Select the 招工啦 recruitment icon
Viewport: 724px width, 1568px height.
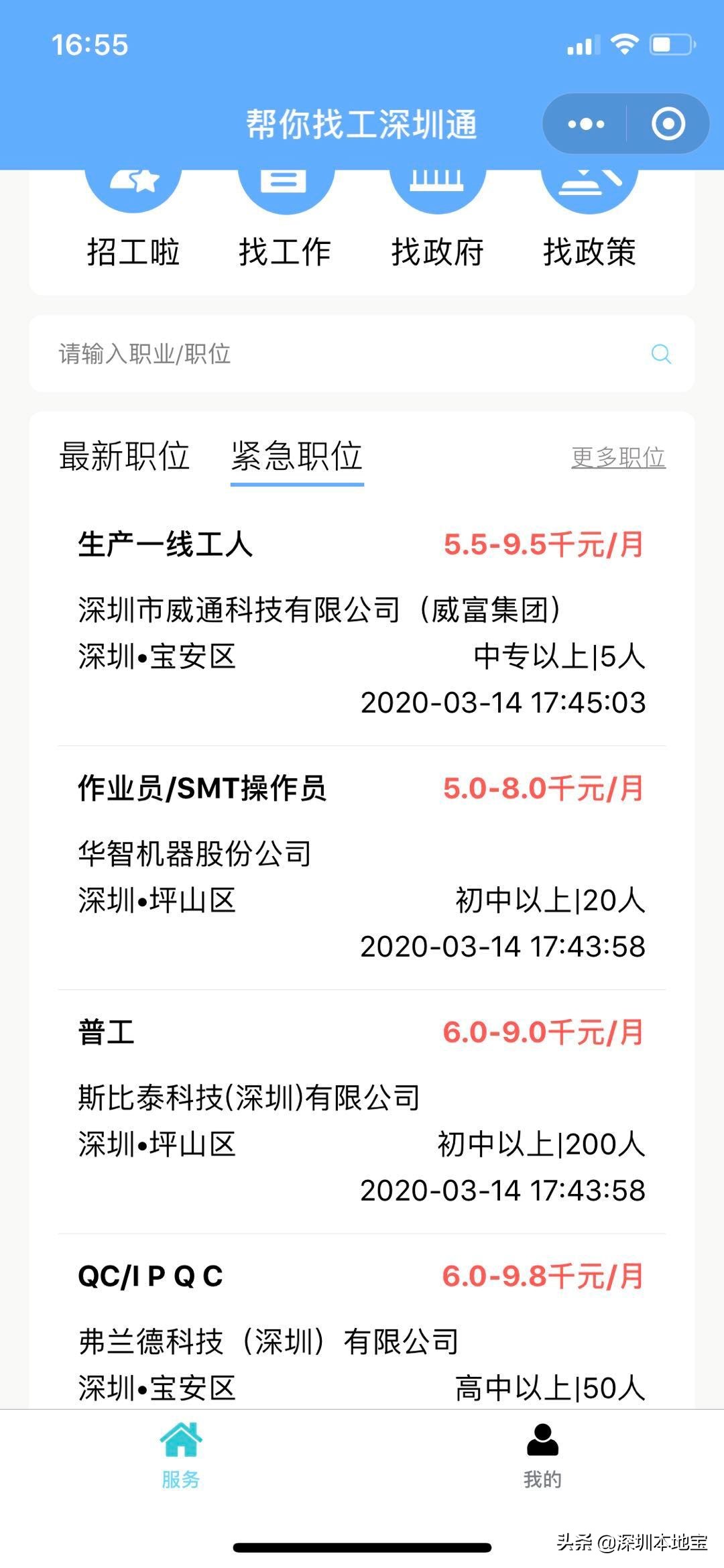pyautogui.click(x=132, y=215)
